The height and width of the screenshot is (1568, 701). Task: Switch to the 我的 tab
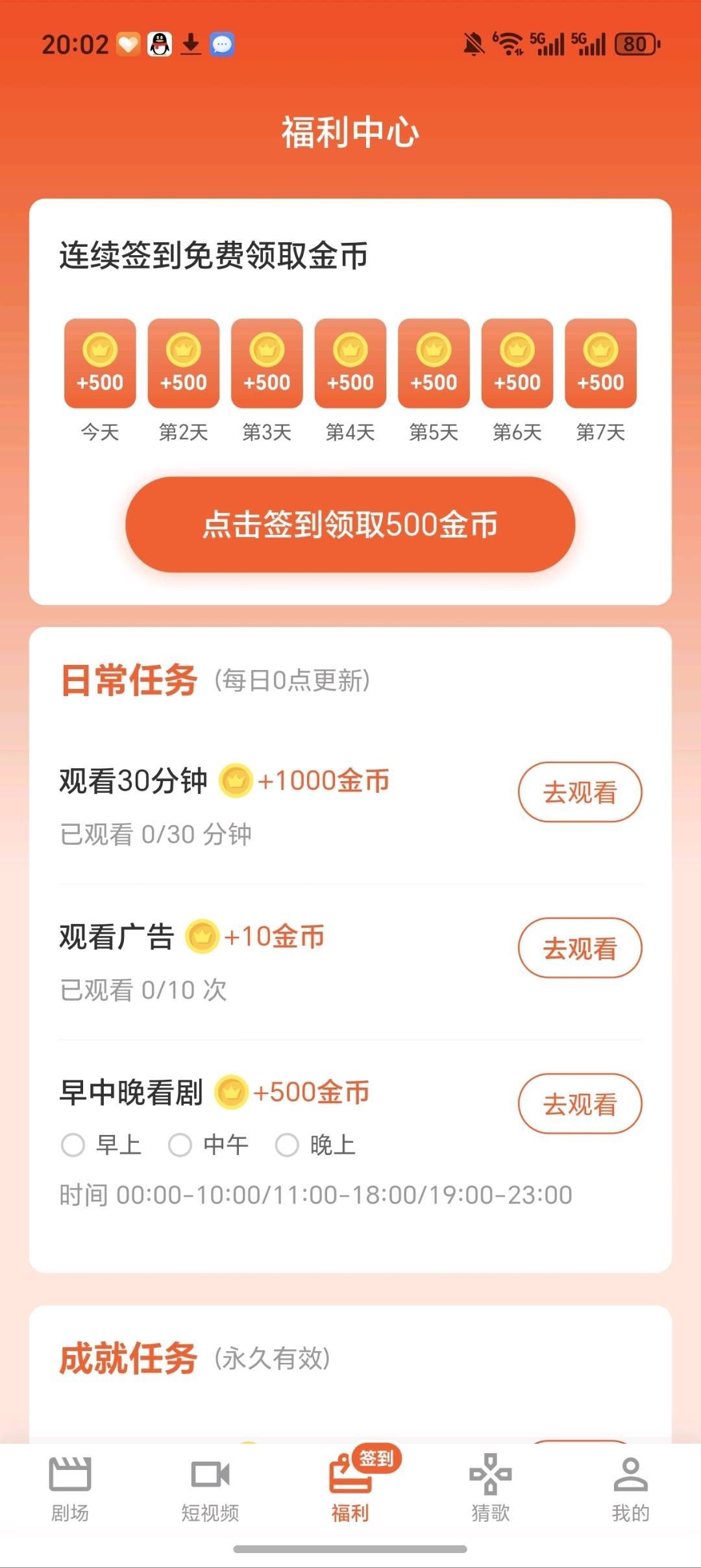click(628, 1487)
